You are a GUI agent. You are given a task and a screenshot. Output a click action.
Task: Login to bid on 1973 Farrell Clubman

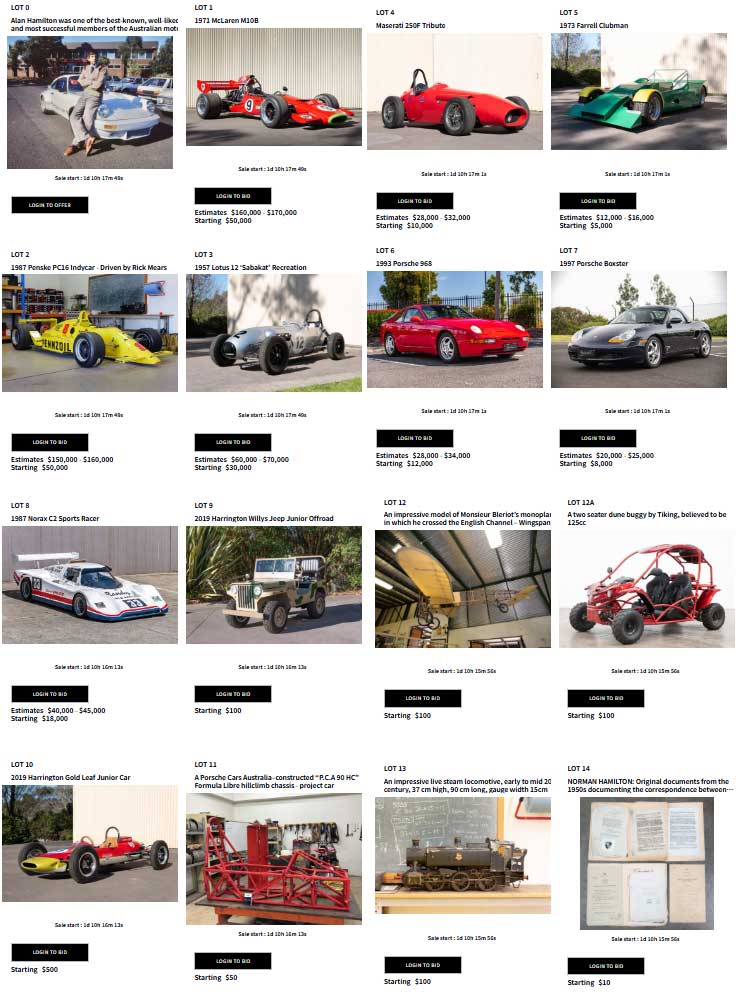coord(597,201)
